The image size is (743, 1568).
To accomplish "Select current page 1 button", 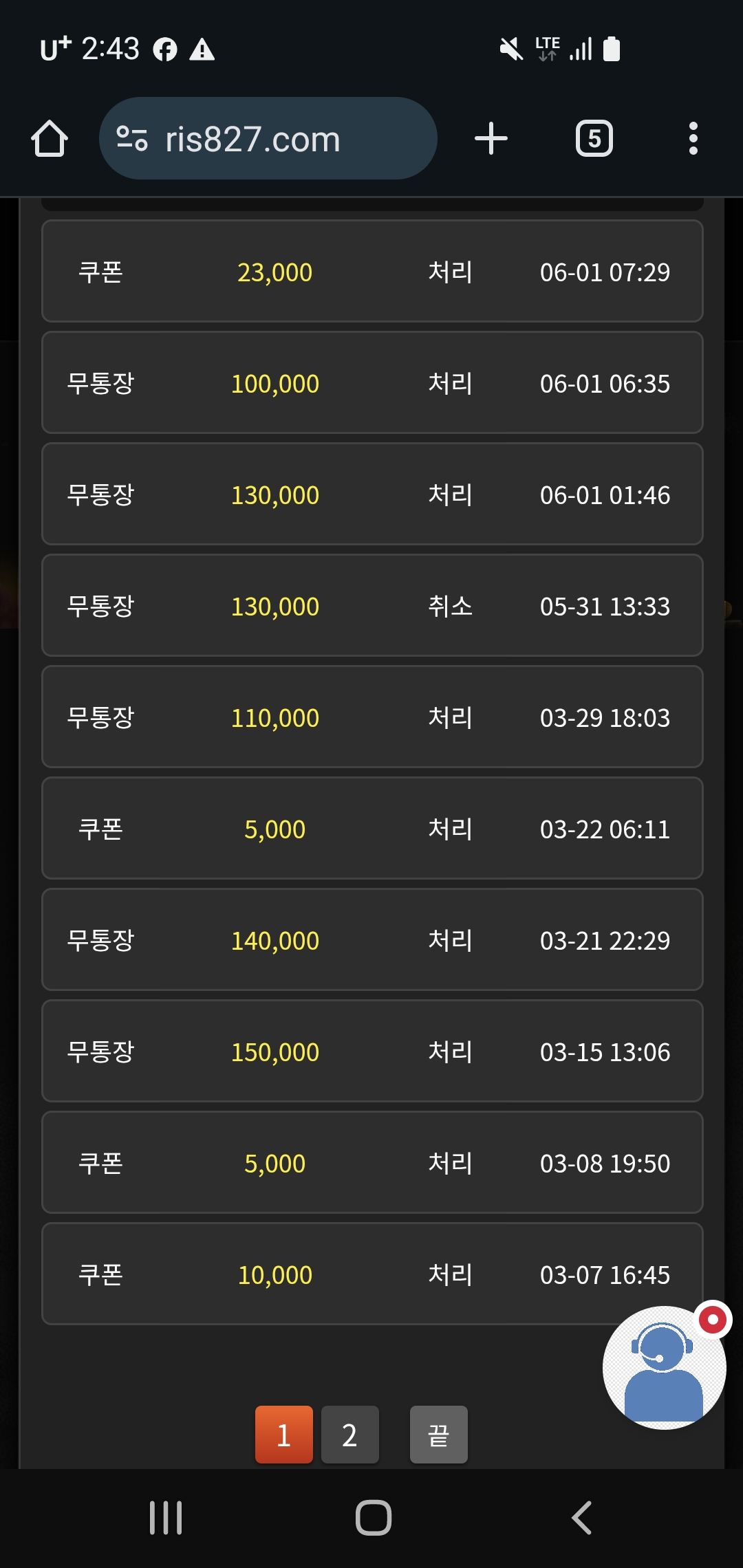I will click(x=284, y=1435).
